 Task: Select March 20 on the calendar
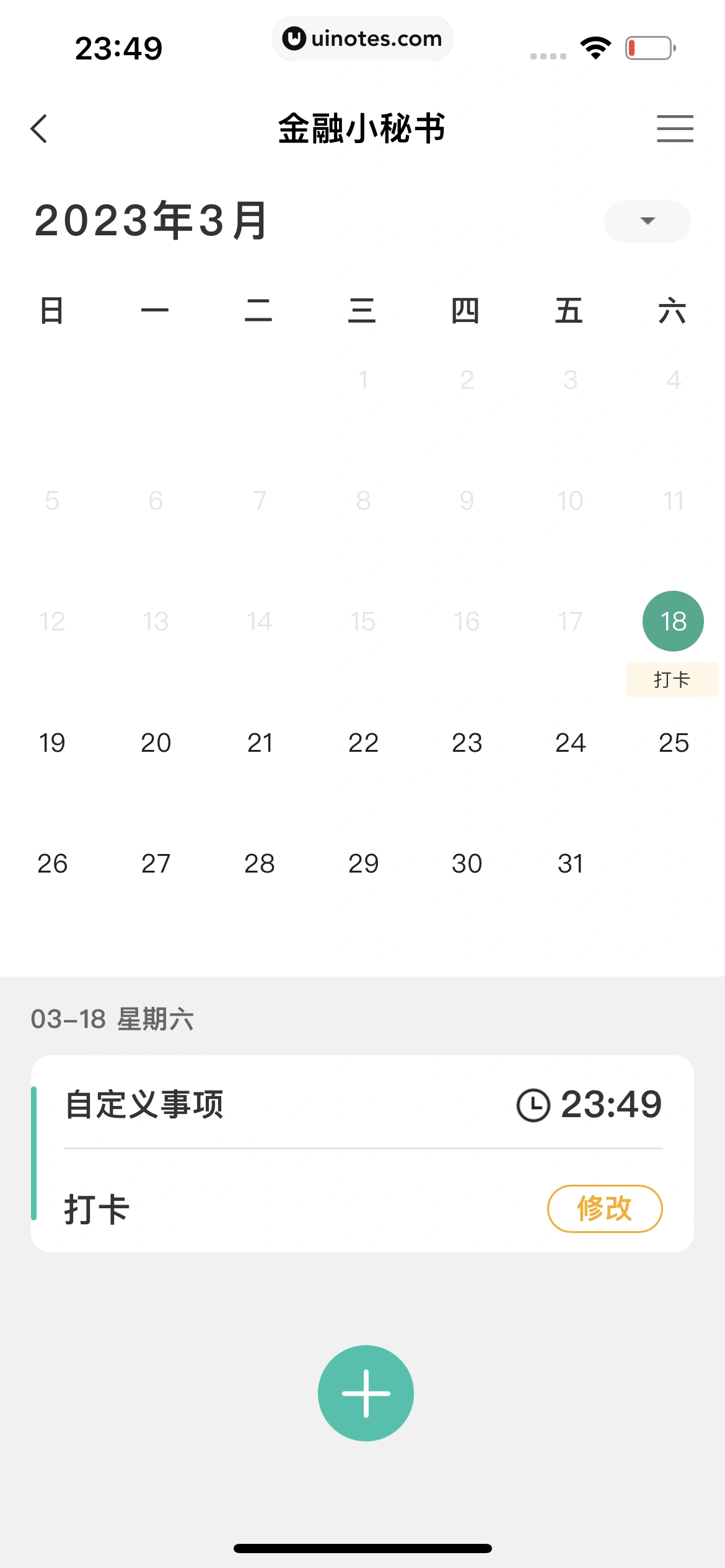156,743
